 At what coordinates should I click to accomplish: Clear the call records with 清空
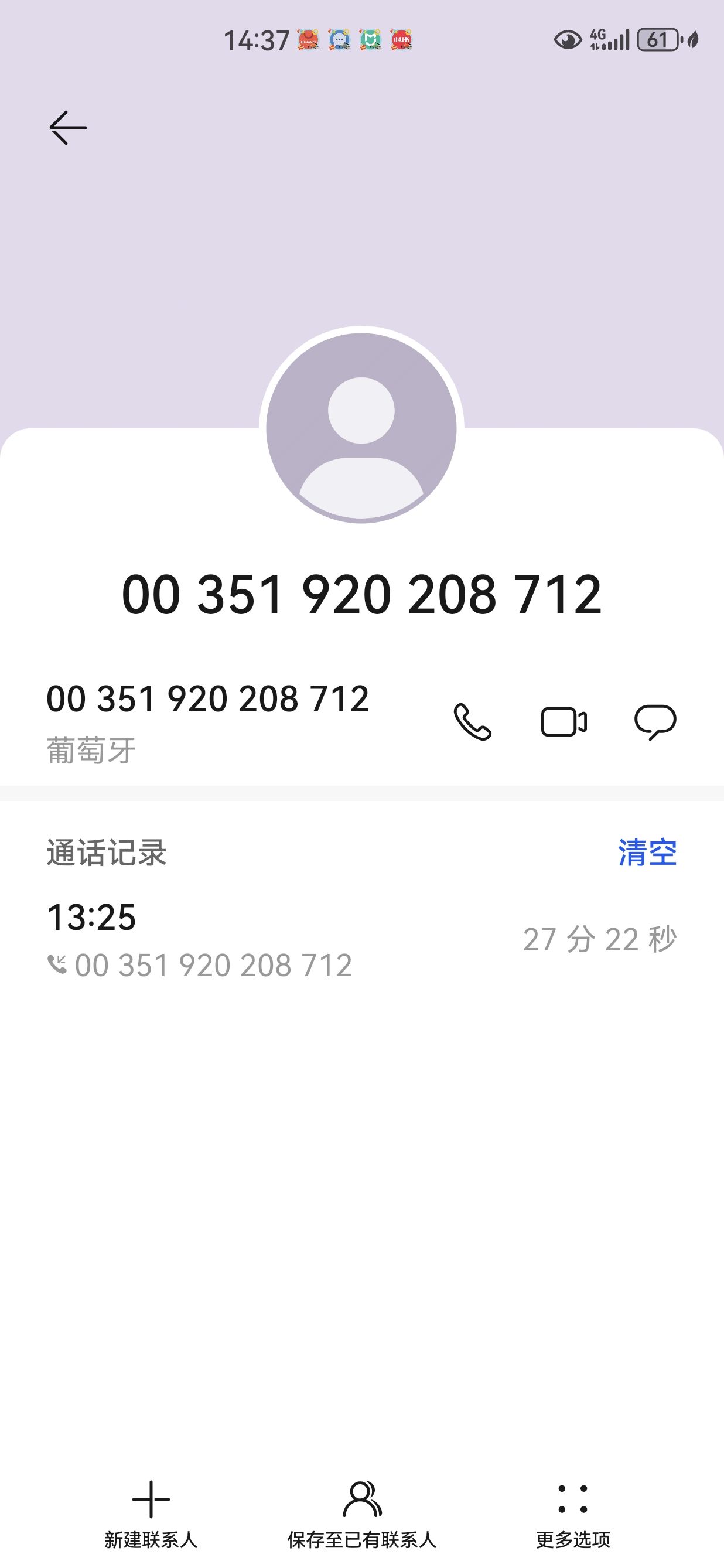[647, 852]
